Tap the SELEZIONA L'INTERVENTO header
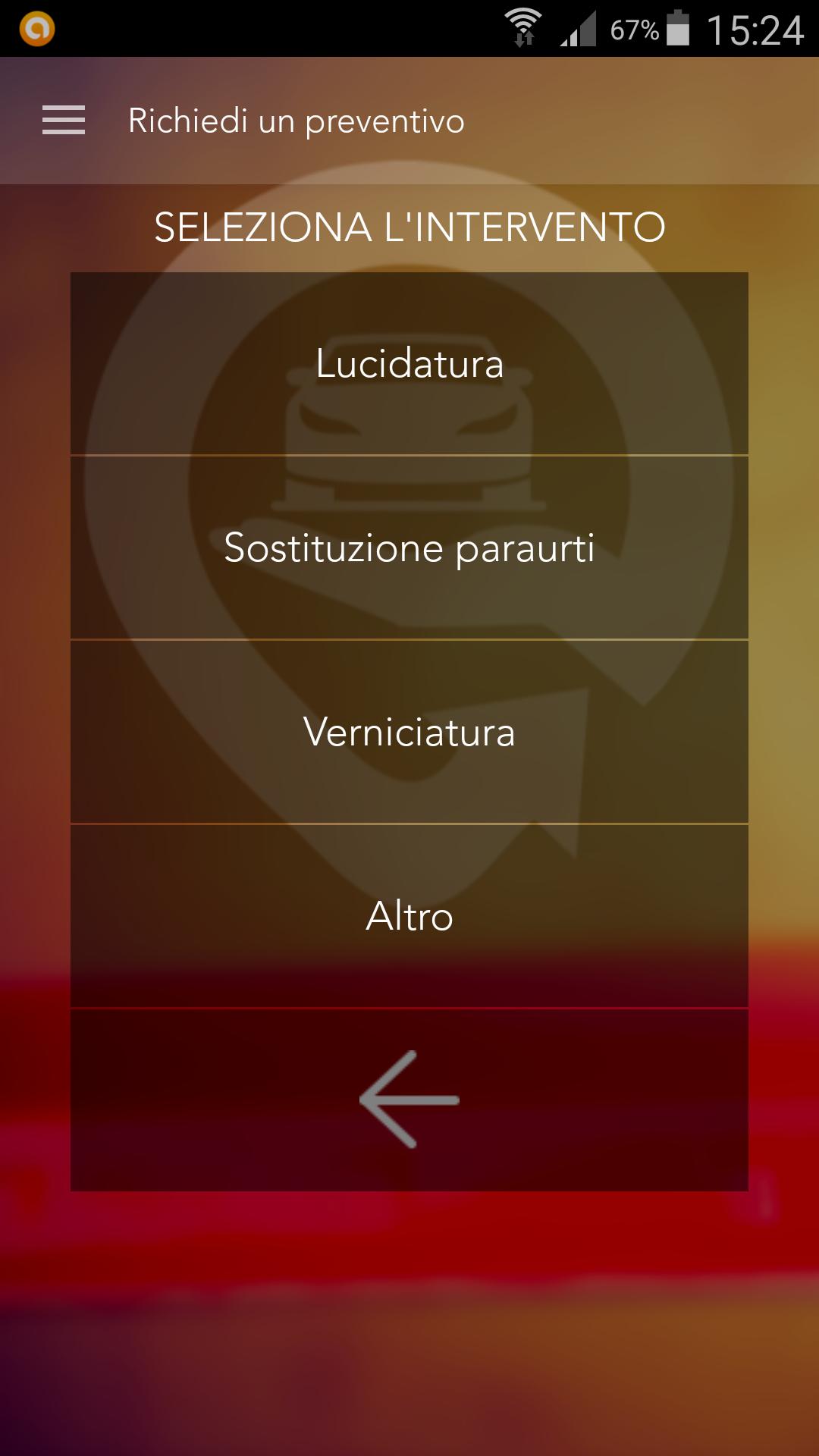The height and width of the screenshot is (1456, 819). (x=409, y=225)
